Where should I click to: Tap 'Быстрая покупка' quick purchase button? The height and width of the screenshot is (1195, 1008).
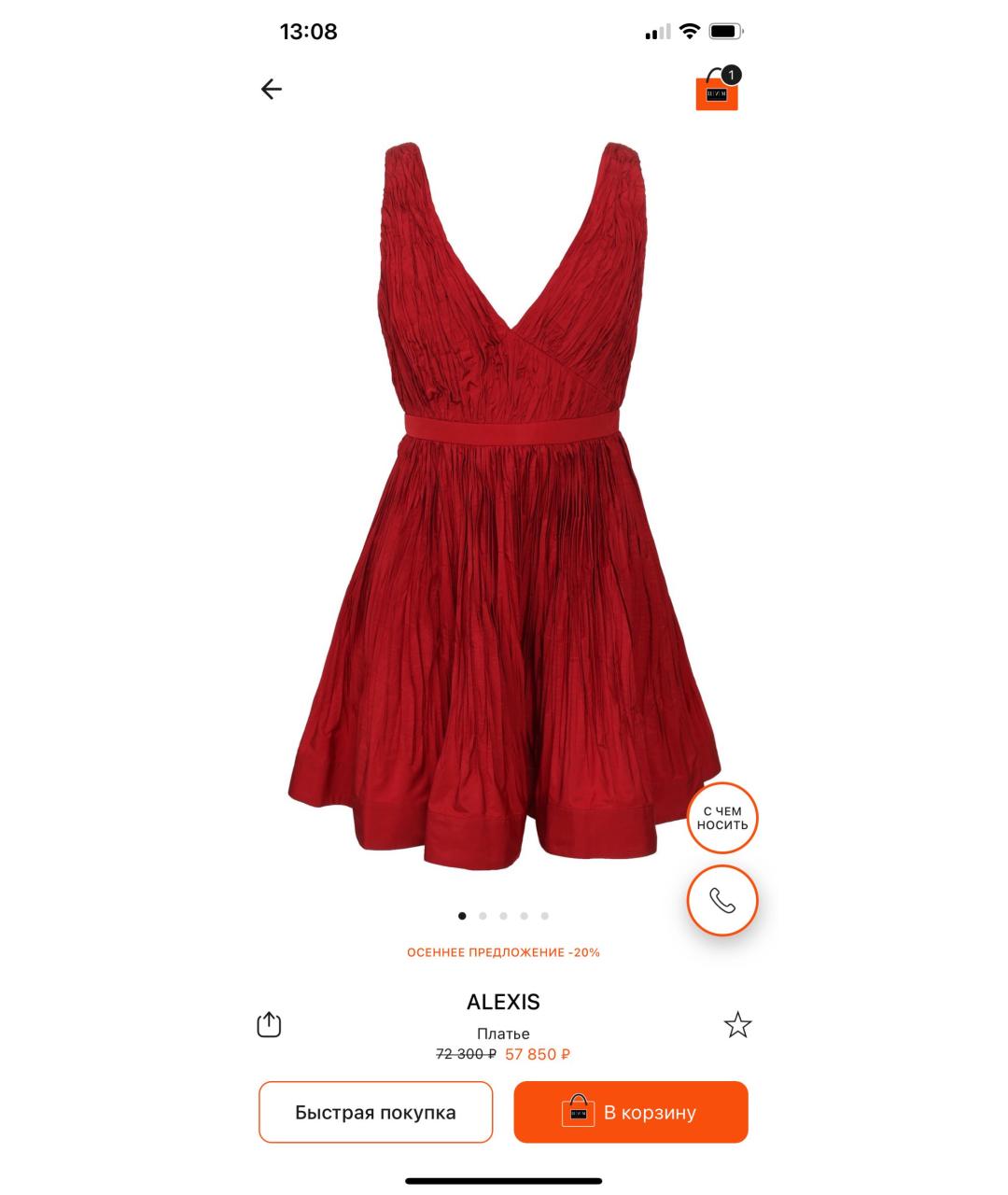pos(375,1112)
